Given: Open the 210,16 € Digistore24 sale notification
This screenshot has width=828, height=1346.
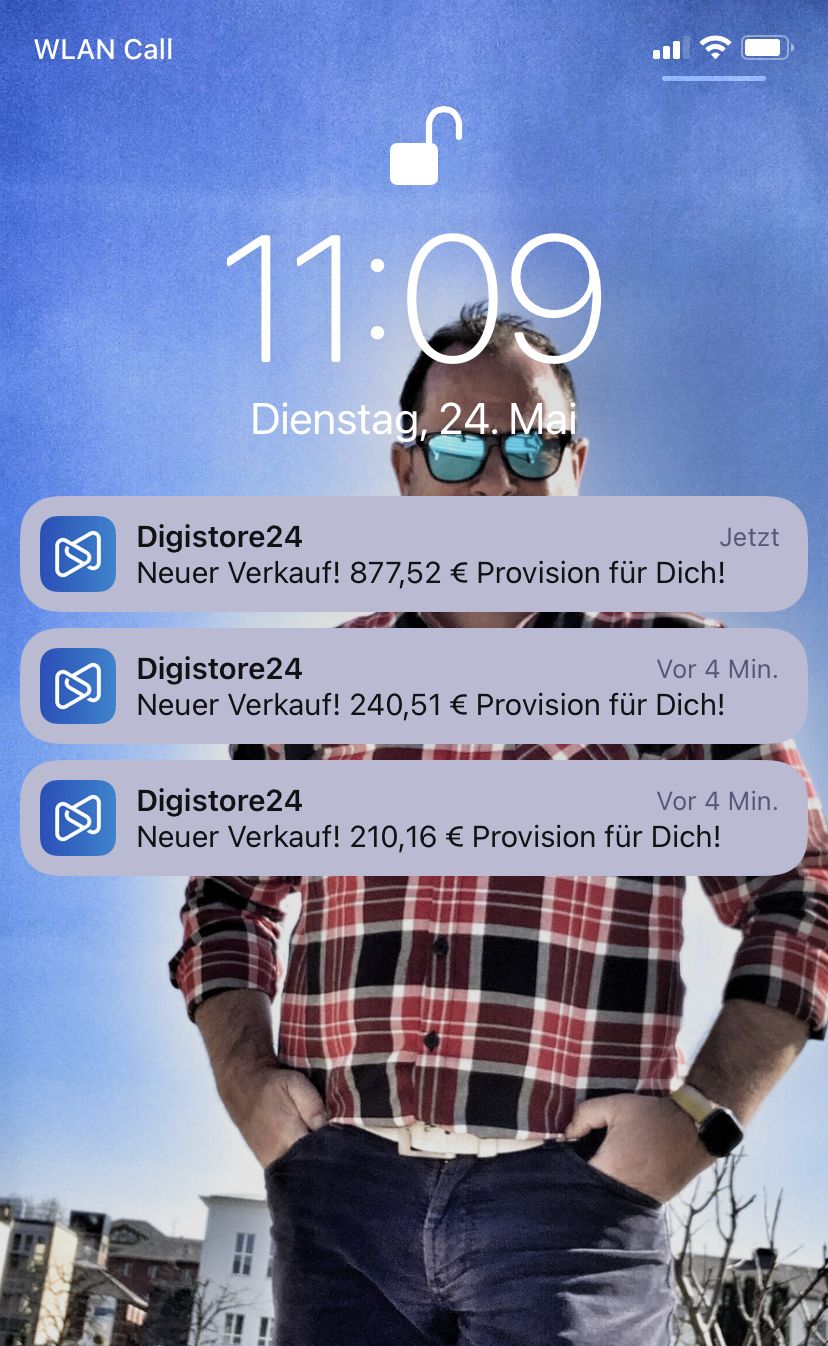Looking at the screenshot, I should (414, 818).
